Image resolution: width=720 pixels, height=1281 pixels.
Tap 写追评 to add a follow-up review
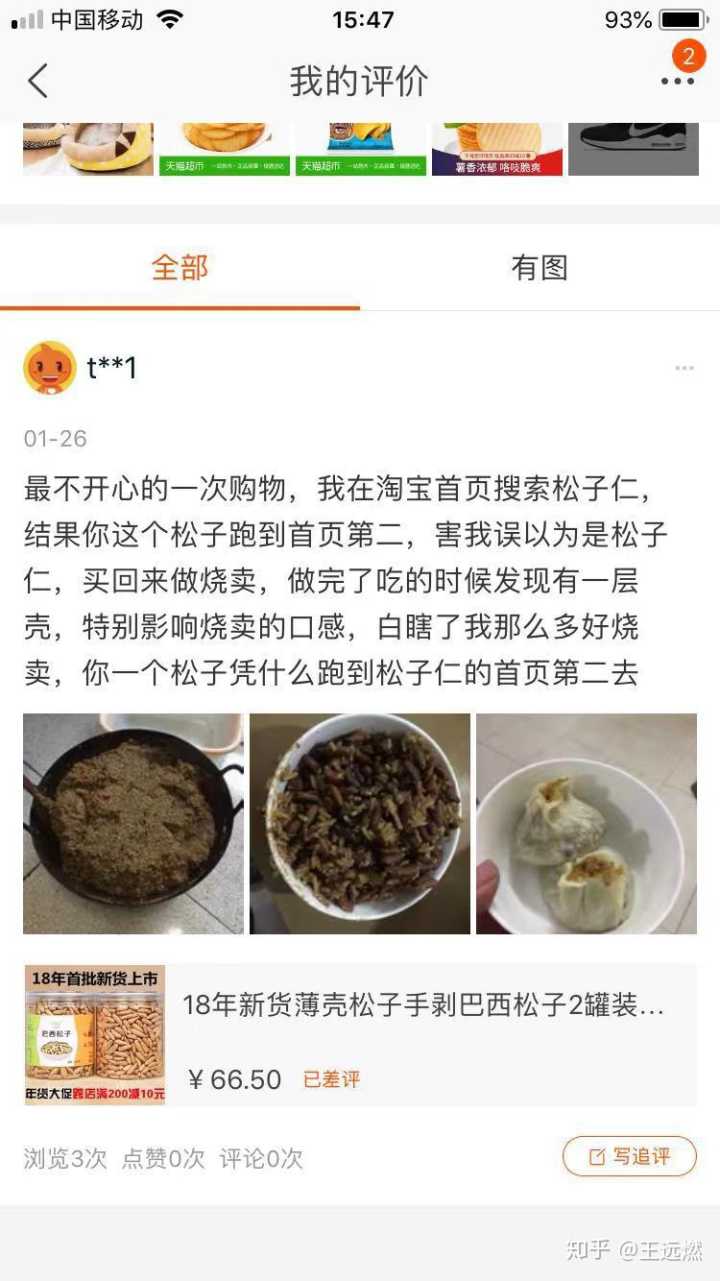coord(629,1156)
